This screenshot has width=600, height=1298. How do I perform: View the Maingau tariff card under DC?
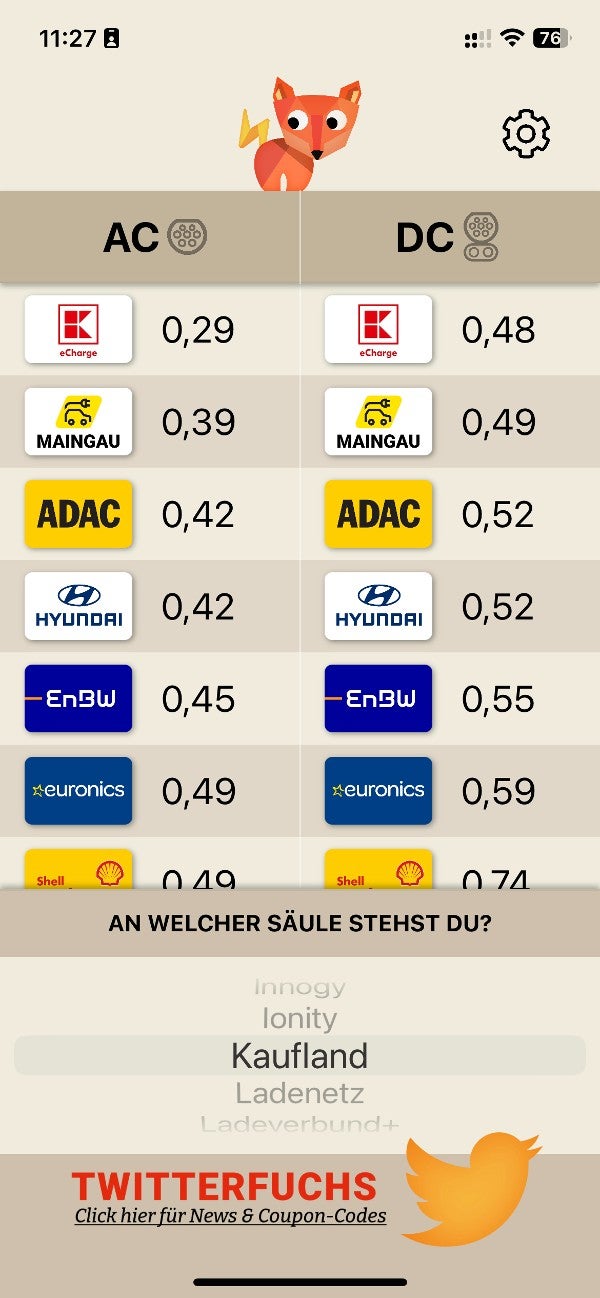click(x=378, y=421)
